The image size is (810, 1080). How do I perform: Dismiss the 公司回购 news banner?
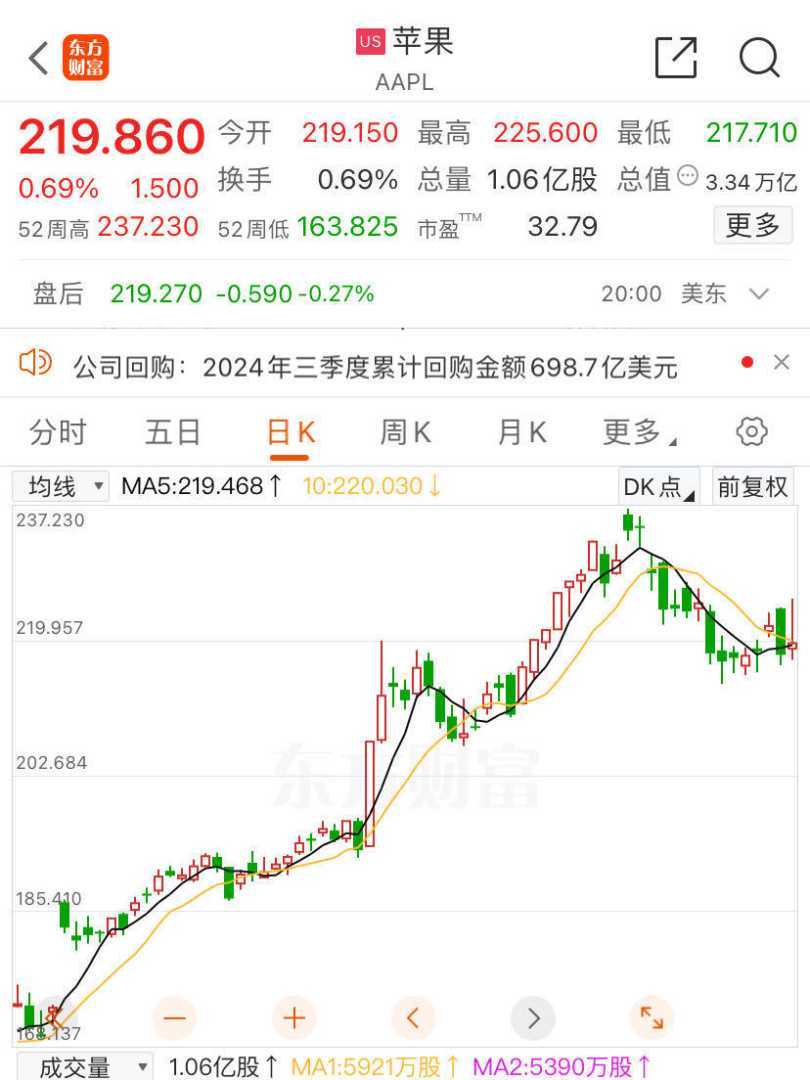point(782,362)
